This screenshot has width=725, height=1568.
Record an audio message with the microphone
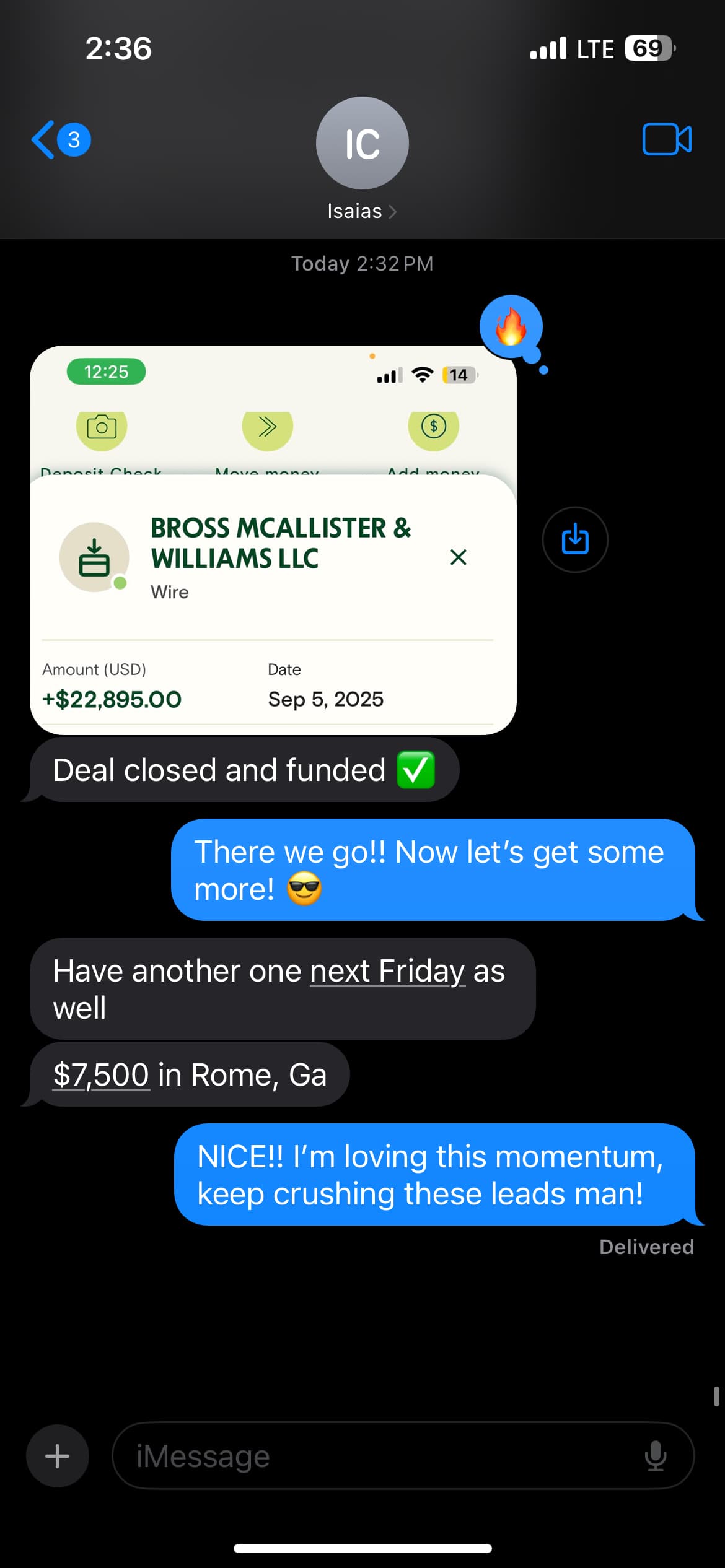[x=655, y=1456]
